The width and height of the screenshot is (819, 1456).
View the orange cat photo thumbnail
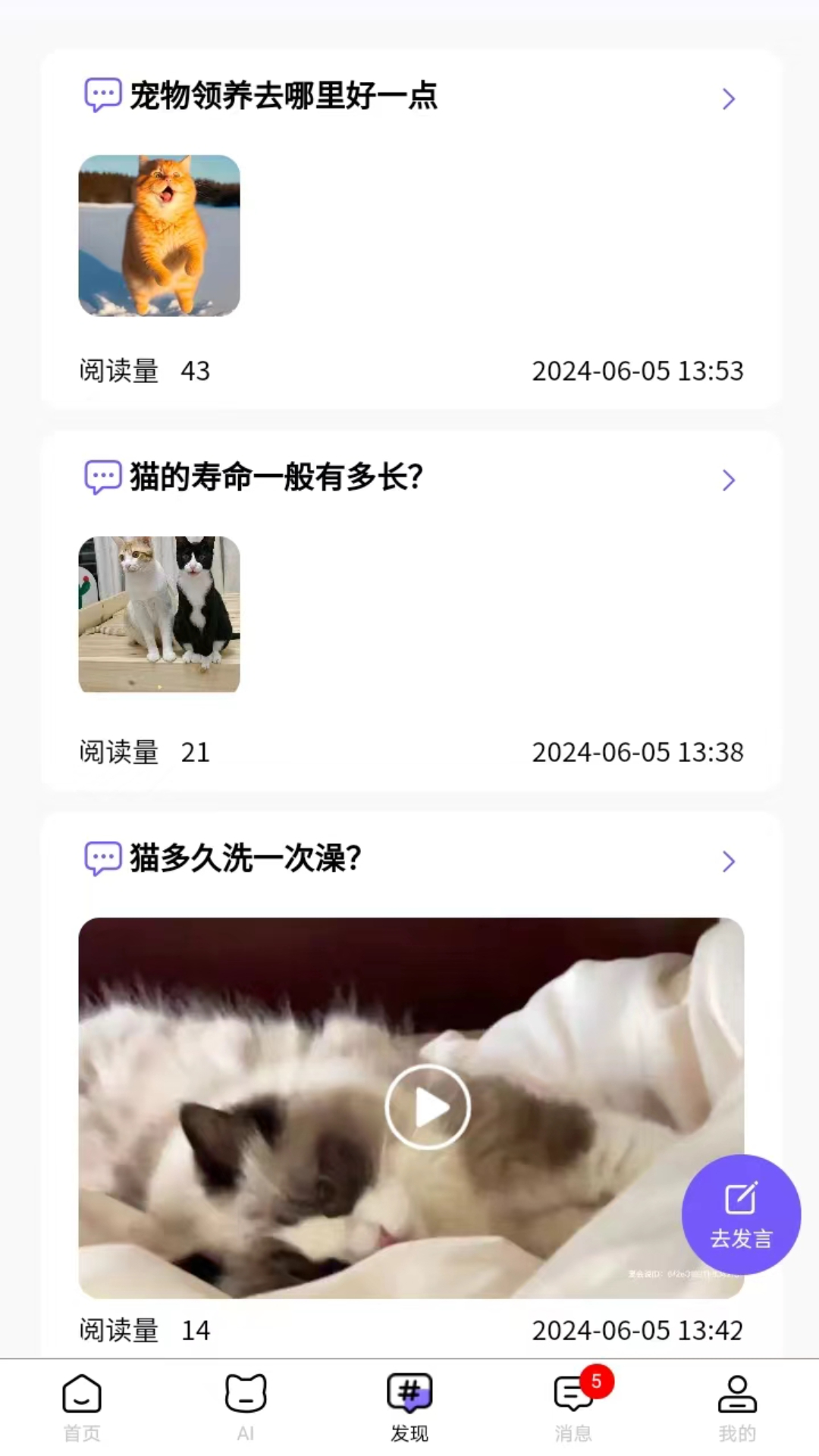pos(159,236)
